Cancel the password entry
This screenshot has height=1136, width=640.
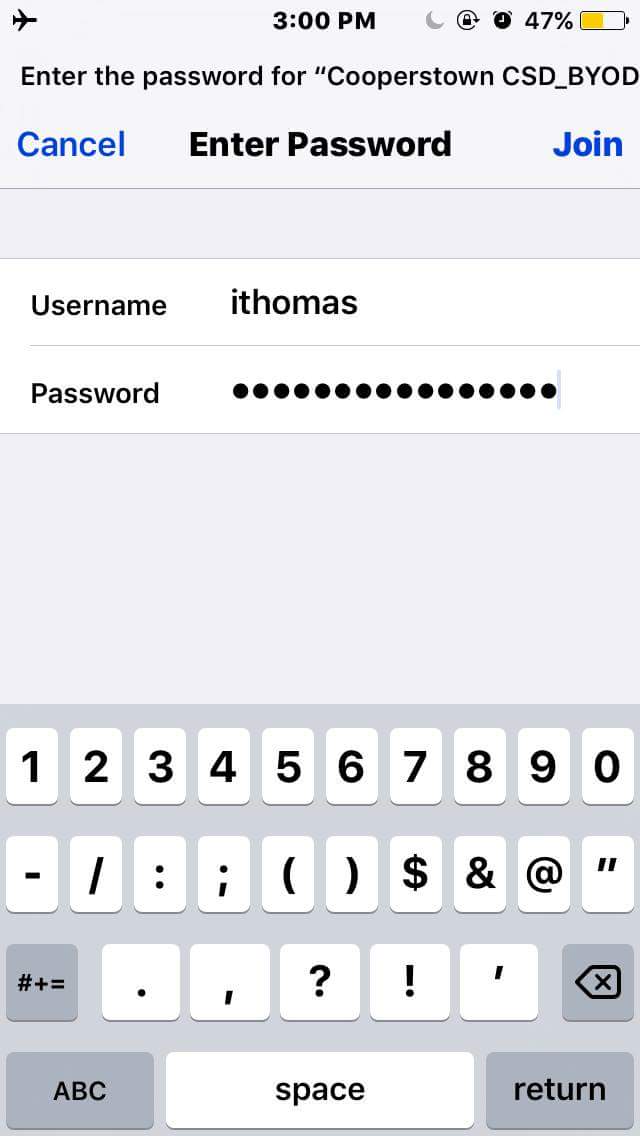71,144
